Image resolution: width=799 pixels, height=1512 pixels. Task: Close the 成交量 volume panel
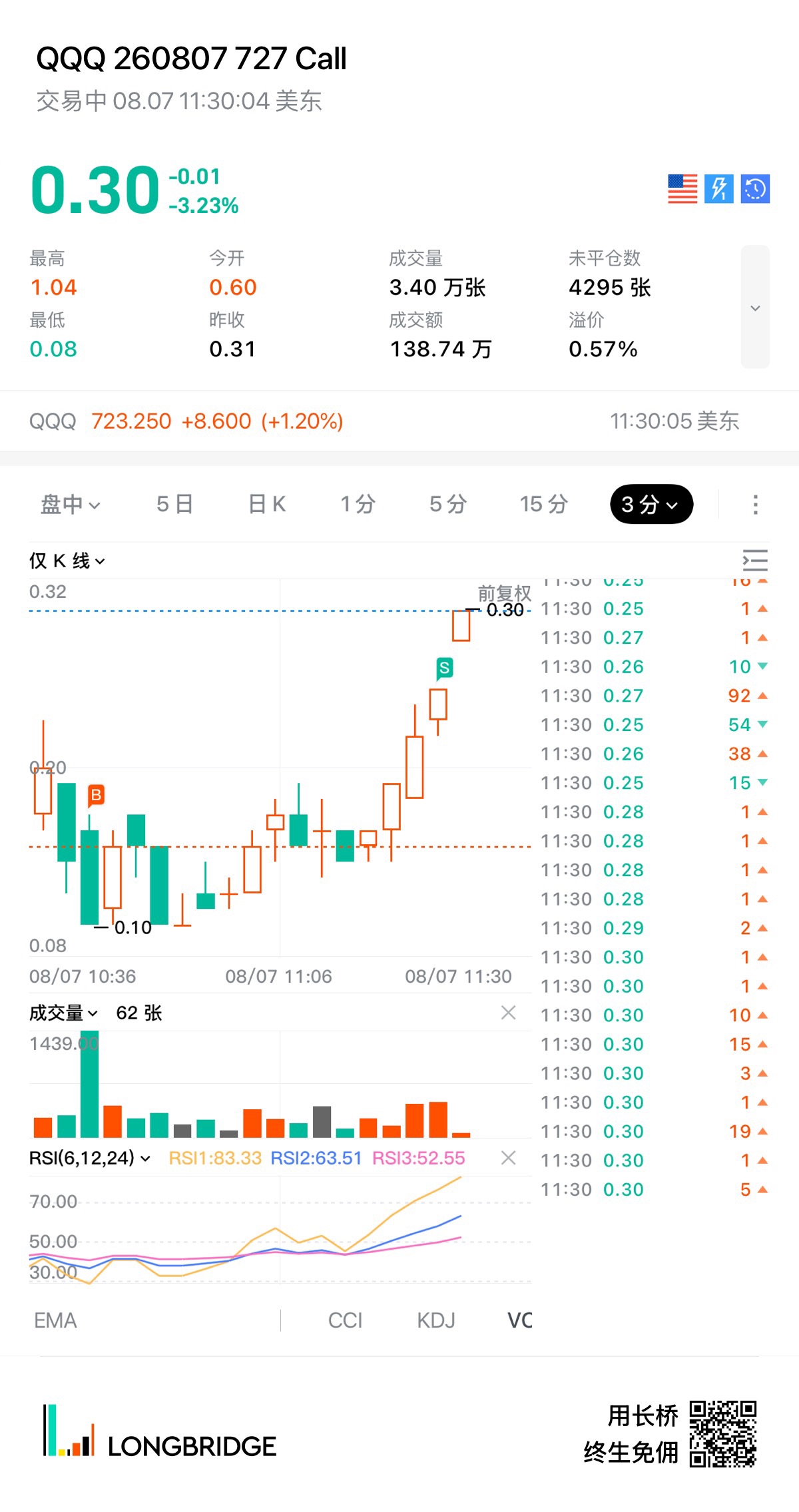coord(509,1013)
